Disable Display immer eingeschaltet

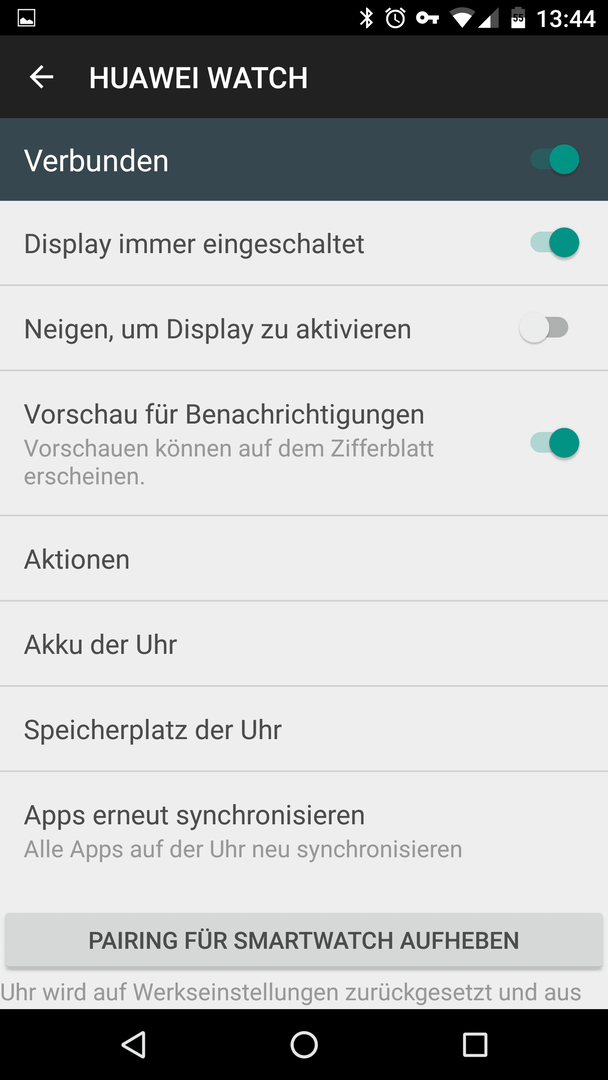coord(554,243)
